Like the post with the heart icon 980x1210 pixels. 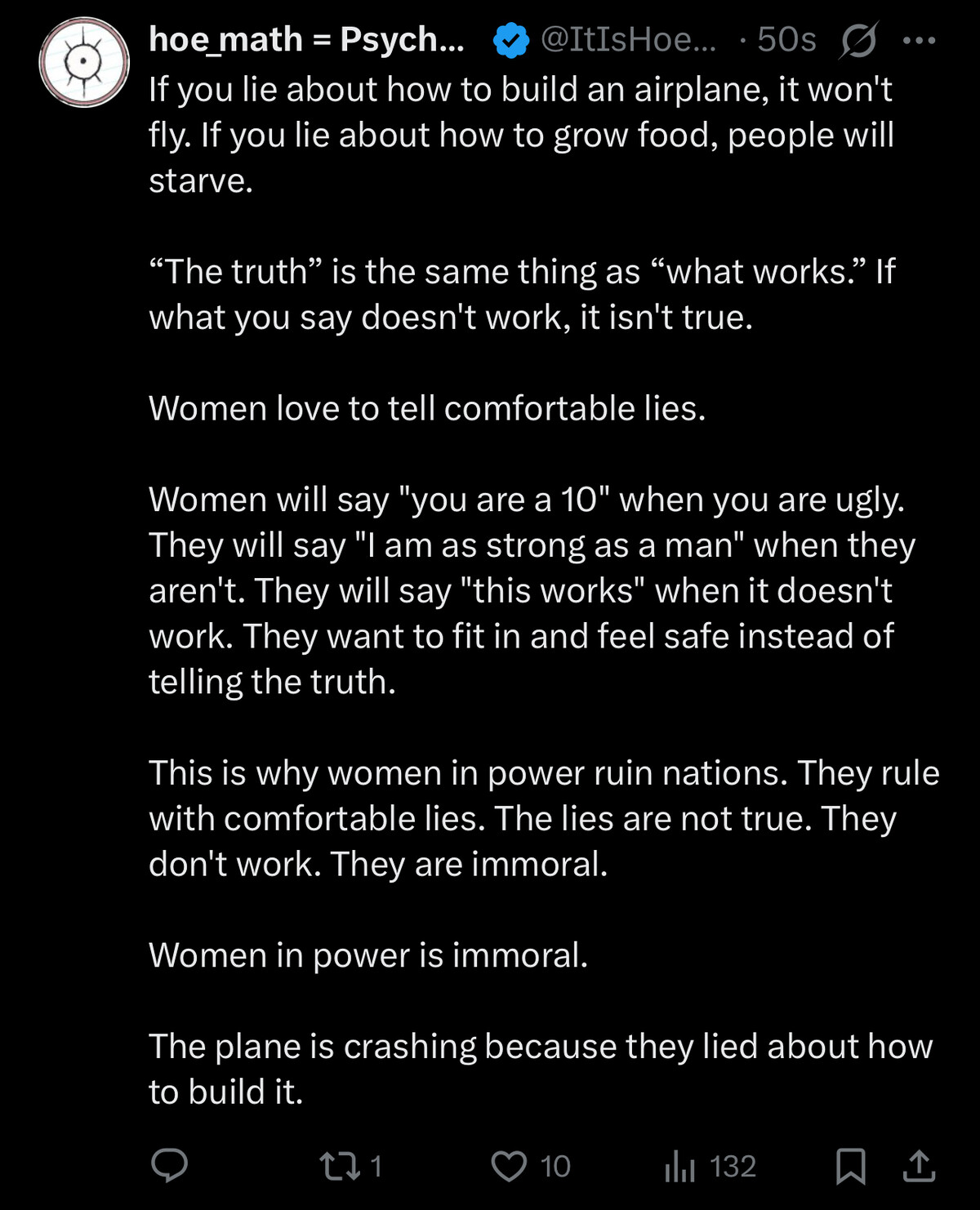click(x=509, y=1165)
